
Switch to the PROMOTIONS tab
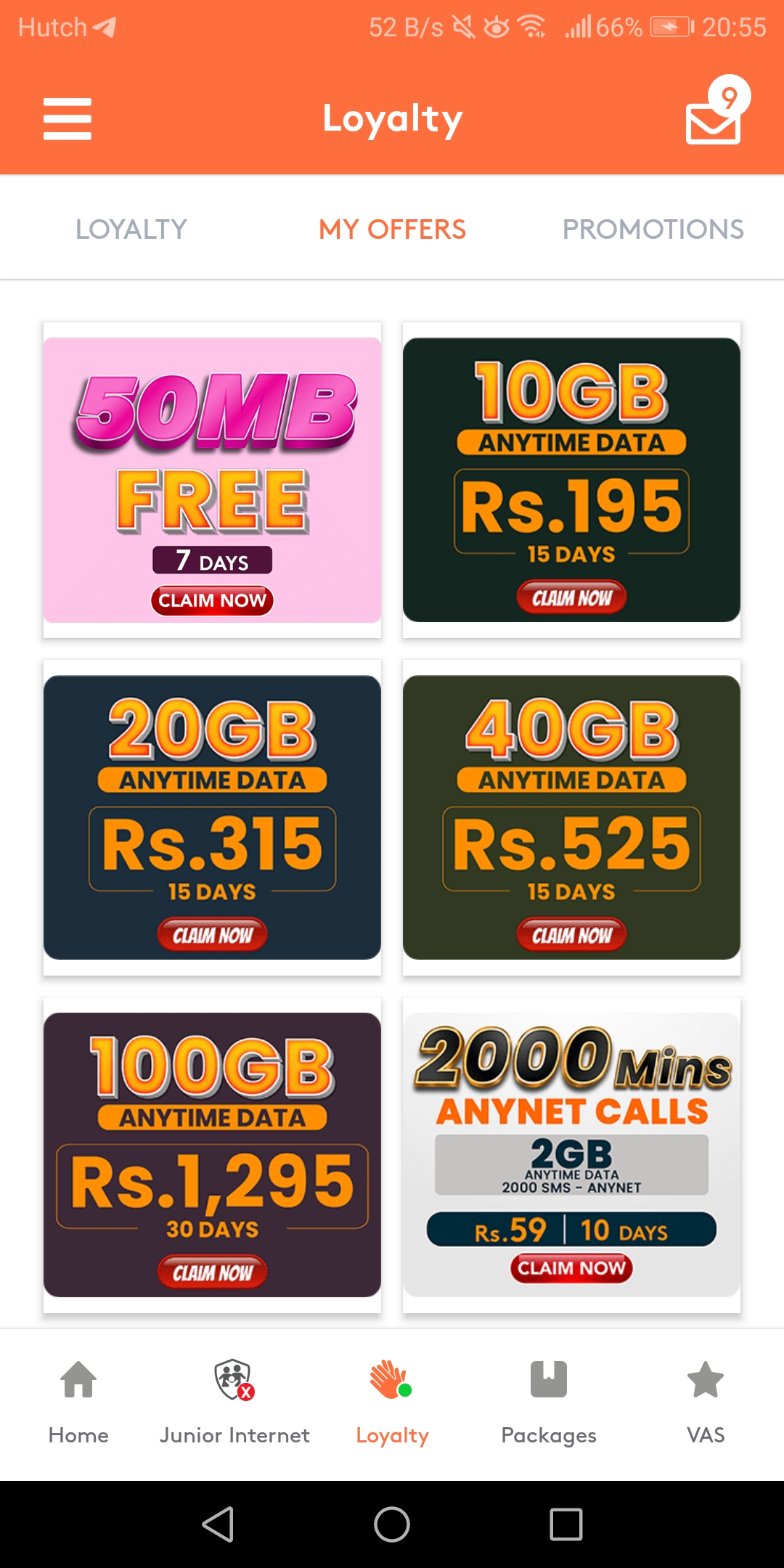[653, 229]
